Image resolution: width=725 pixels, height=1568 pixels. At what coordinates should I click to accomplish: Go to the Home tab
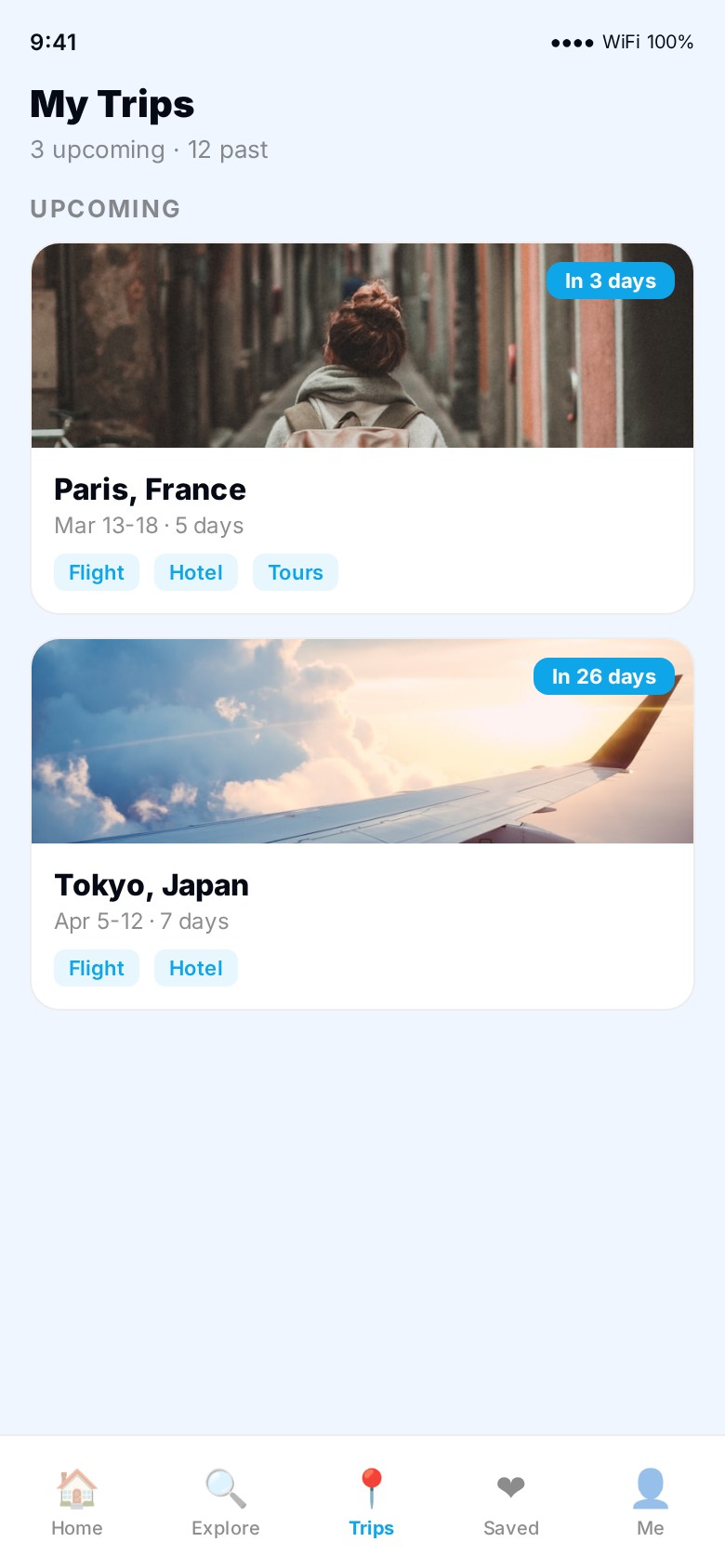tap(77, 1501)
